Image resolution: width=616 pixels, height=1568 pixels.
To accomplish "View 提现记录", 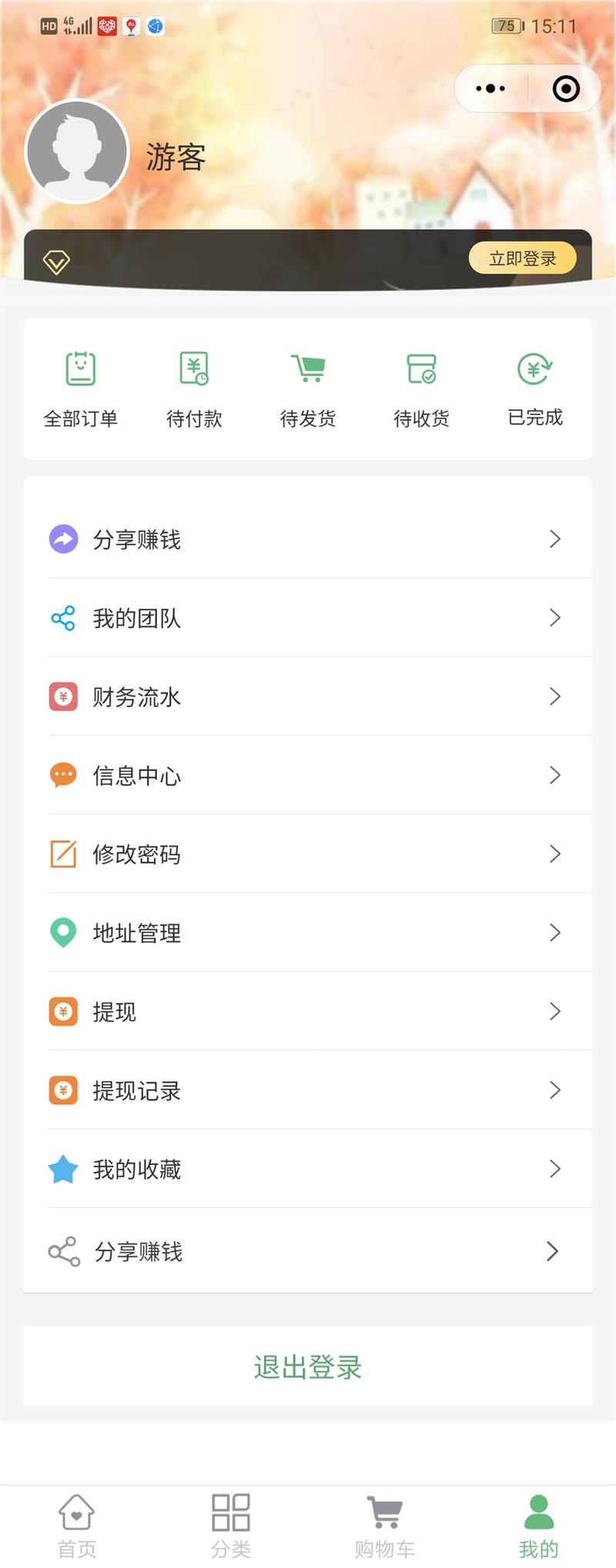I will pyautogui.click(x=308, y=1090).
